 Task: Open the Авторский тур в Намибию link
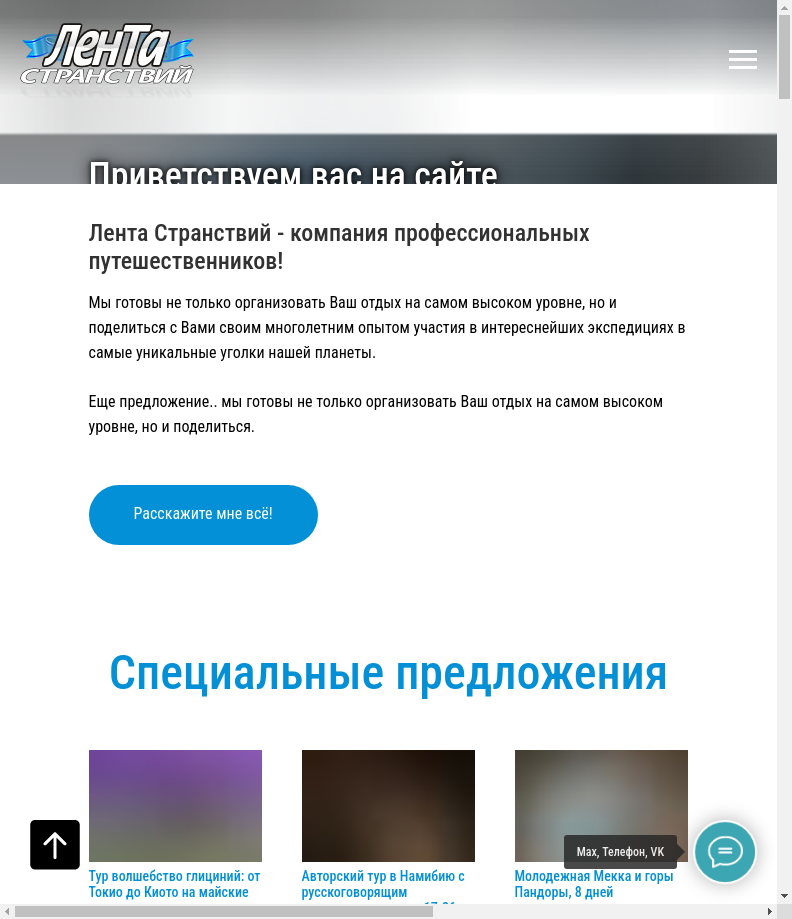pyautogui.click(x=383, y=884)
